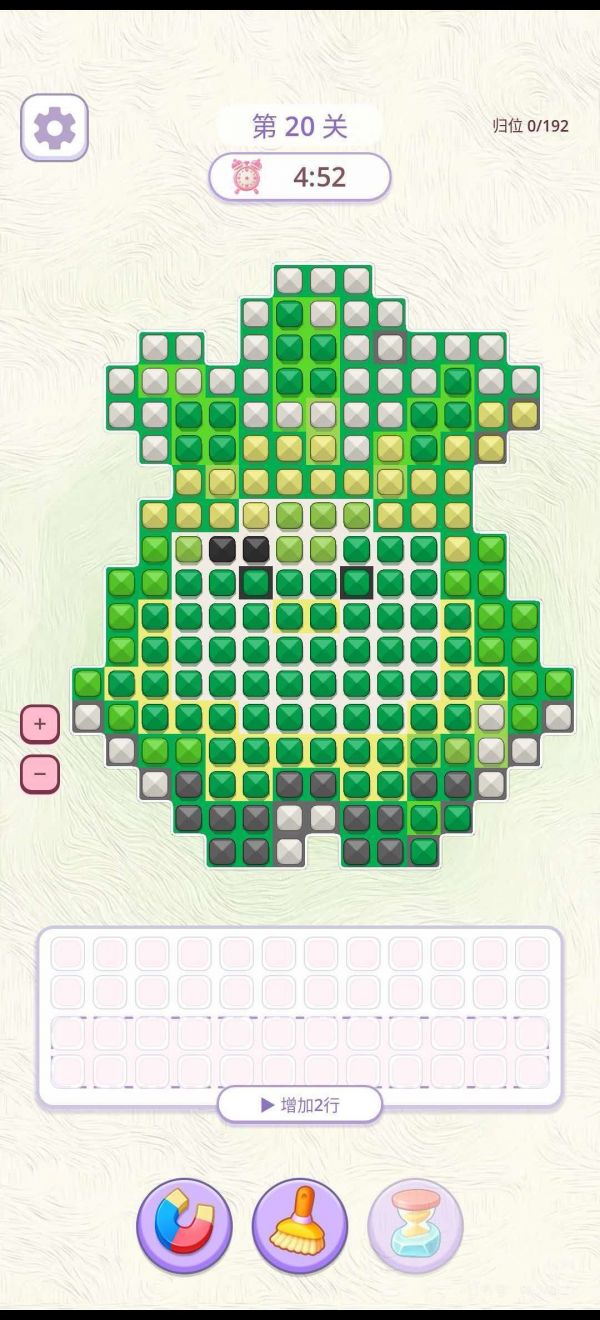
Task: Open the settings gear
Action: (54, 128)
